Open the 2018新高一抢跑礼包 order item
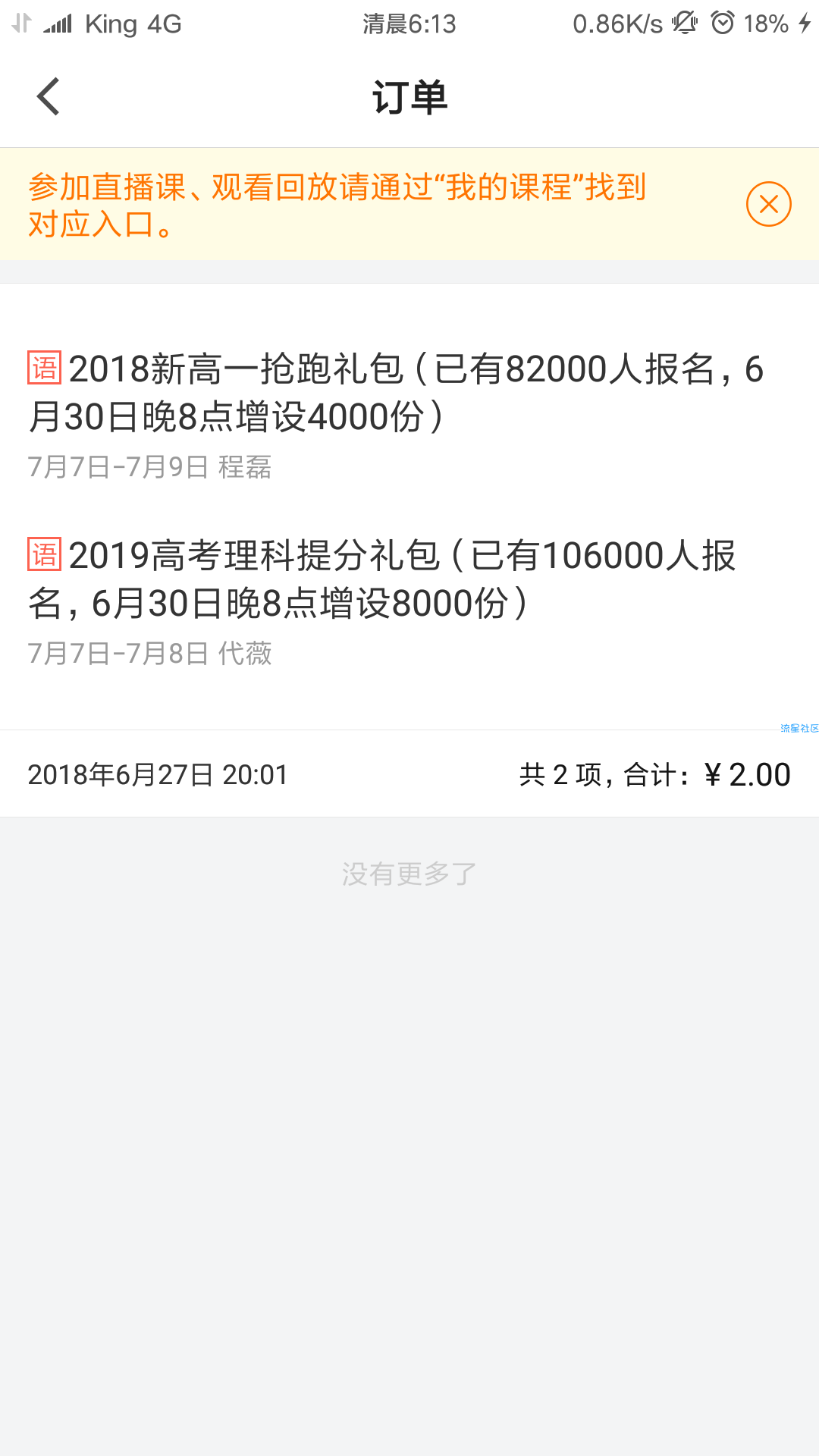This screenshot has width=819, height=1456. [409, 415]
